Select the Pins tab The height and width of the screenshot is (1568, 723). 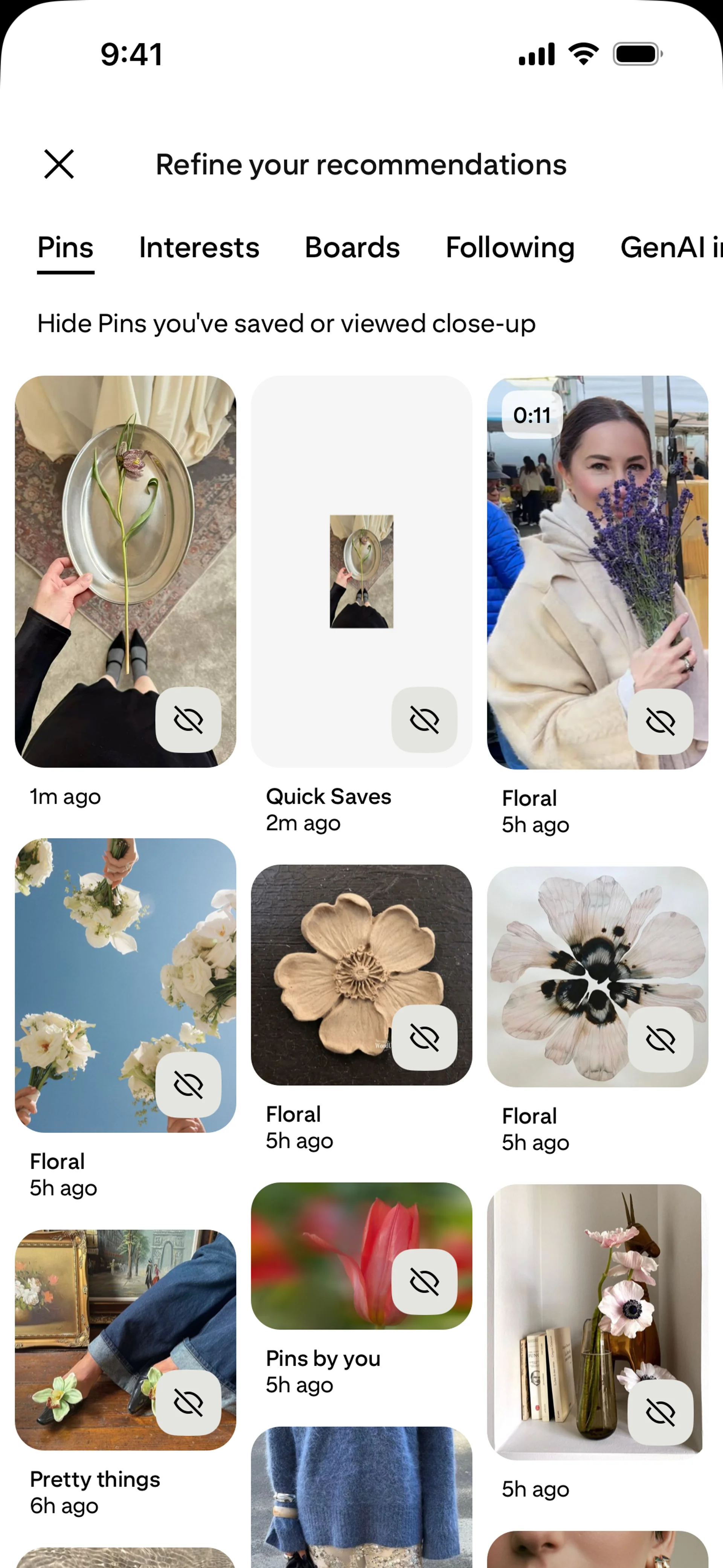66,248
